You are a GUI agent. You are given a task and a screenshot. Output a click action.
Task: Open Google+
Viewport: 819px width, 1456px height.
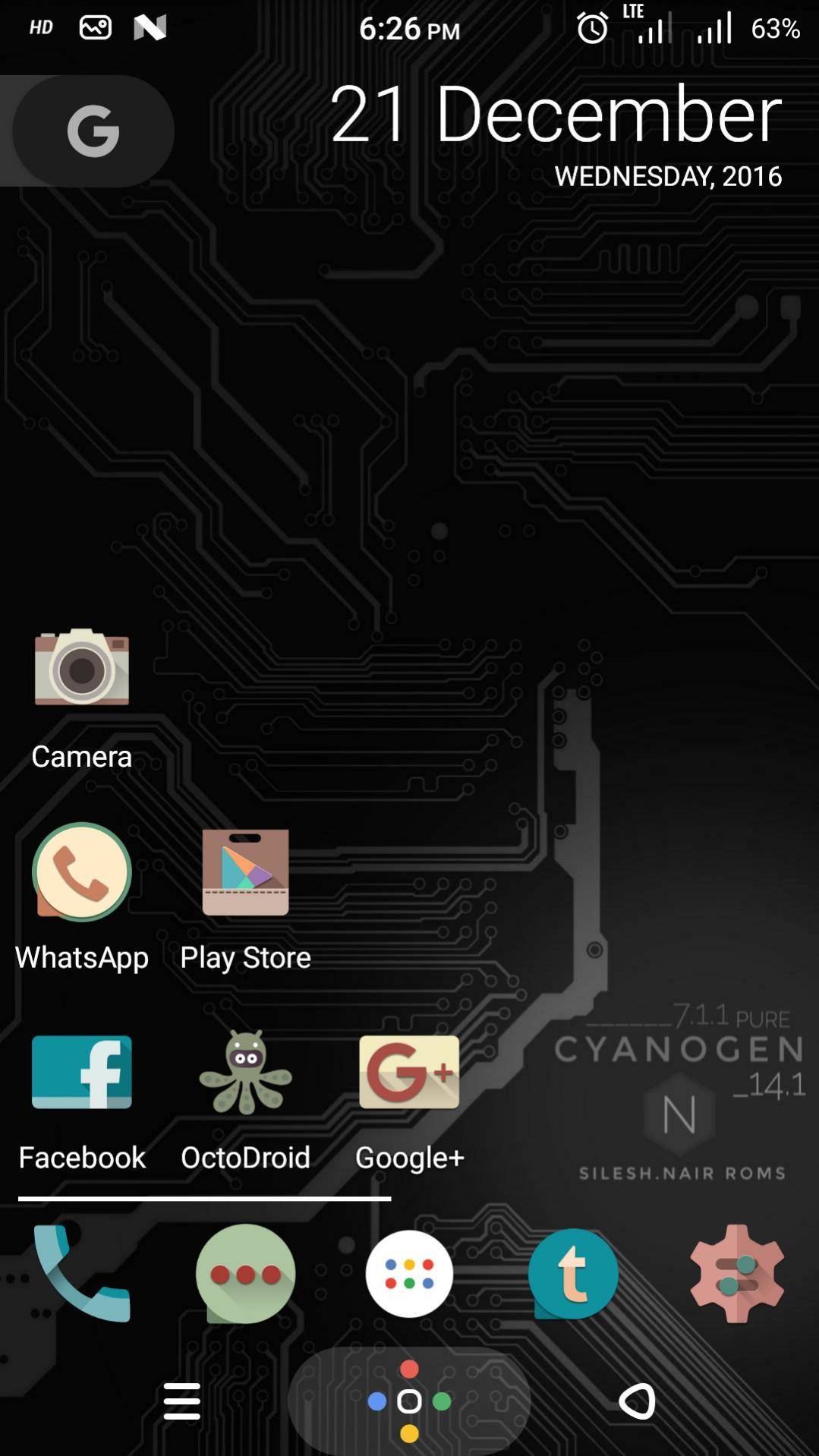(x=409, y=1072)
